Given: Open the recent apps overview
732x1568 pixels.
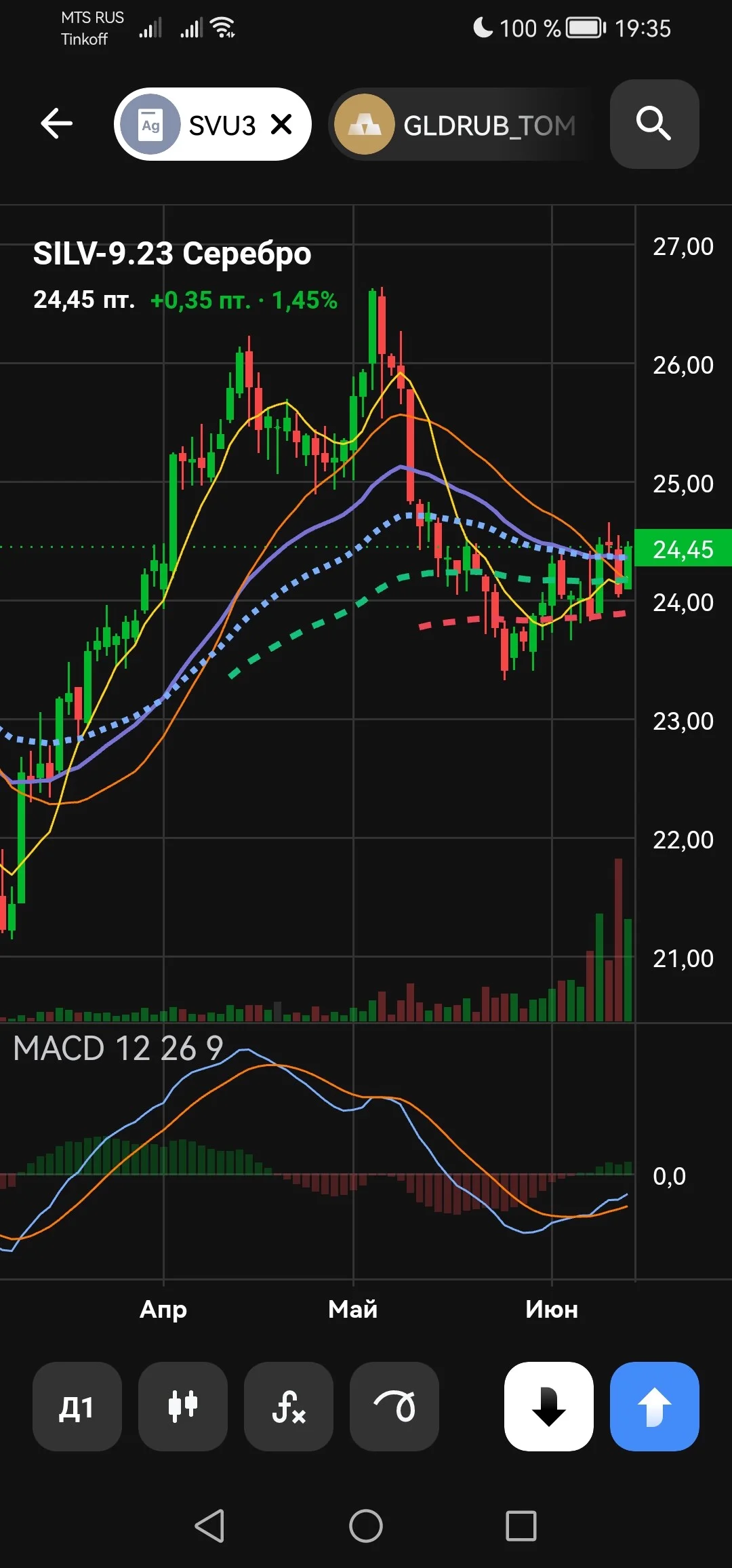Looking at the screenshot, I should [521, 1526].
